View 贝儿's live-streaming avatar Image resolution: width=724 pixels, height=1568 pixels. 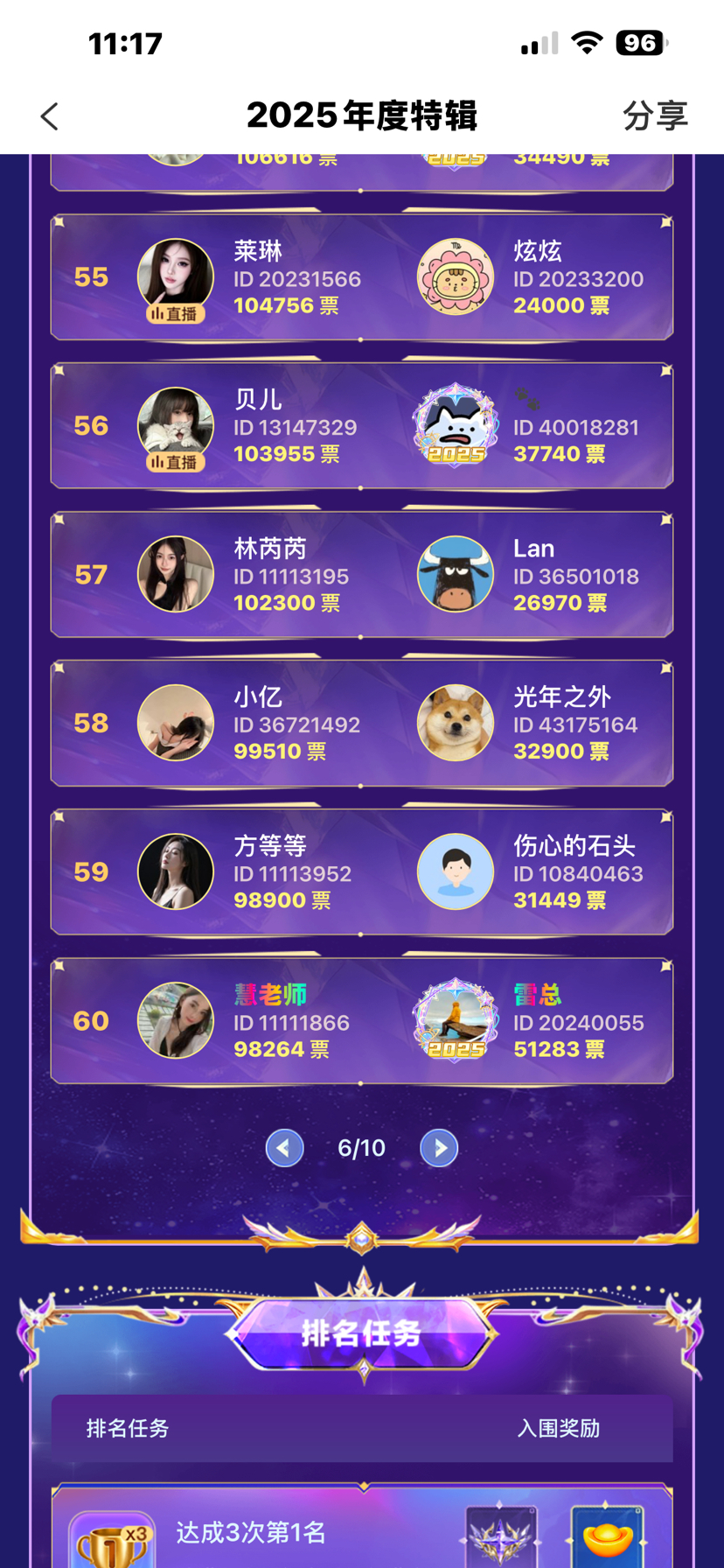[176, 425]
